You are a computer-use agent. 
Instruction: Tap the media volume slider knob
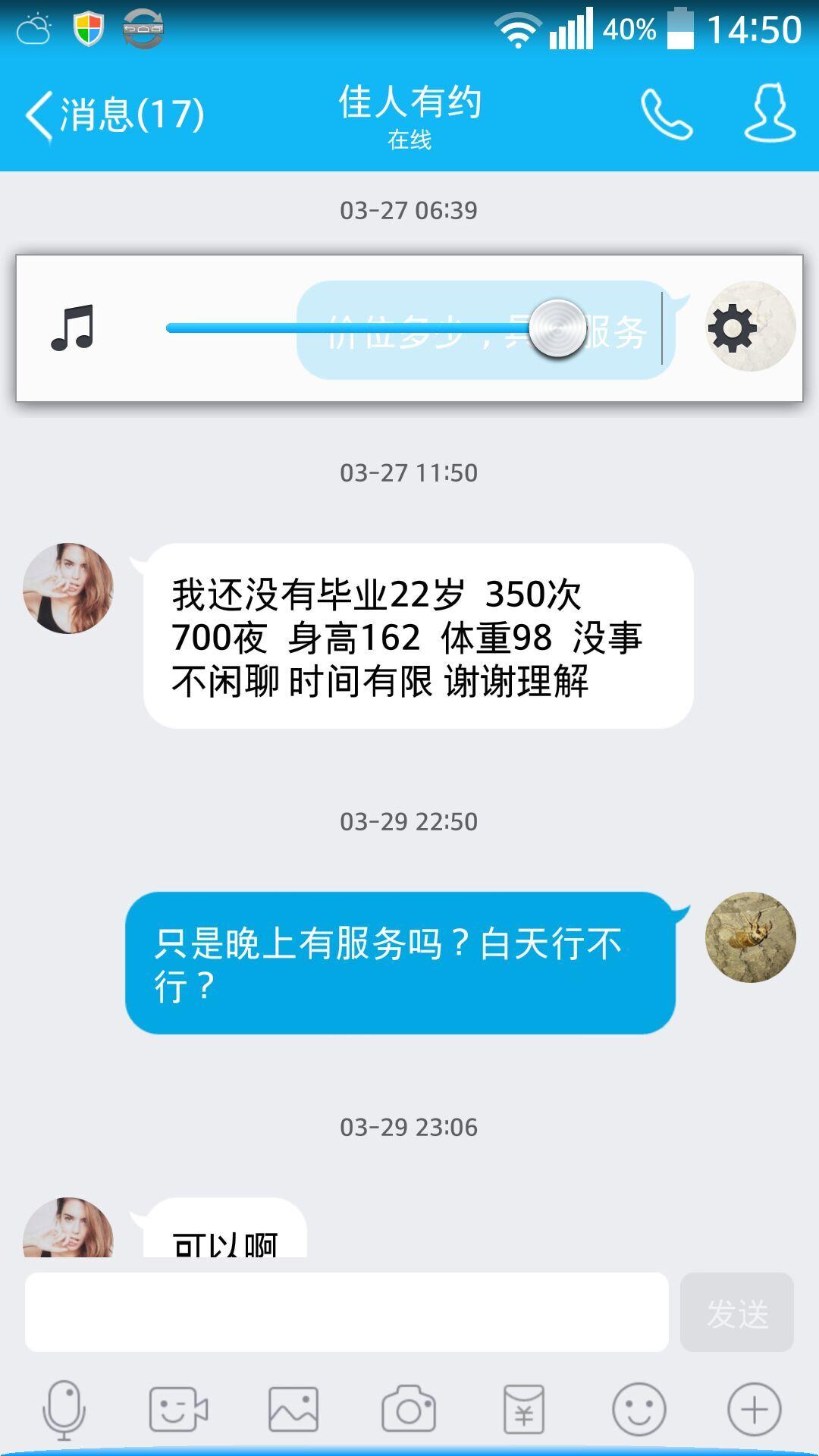[557, 328]
